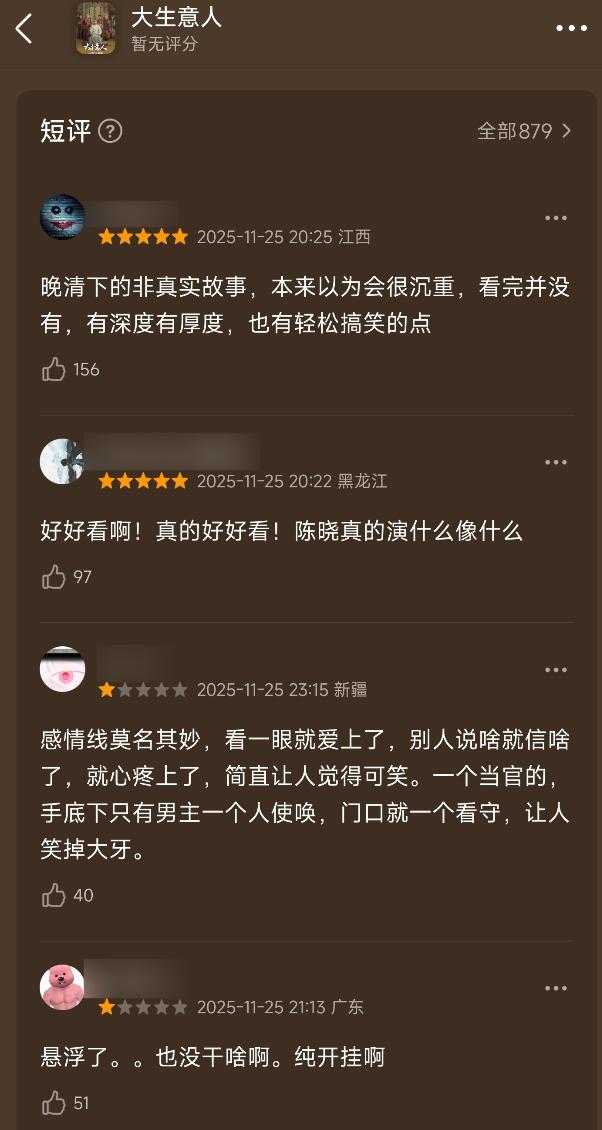The height and width of the screenshot is (1130, 602).
Task: Open the top-right overflow menu
Action: coord(571,28)
